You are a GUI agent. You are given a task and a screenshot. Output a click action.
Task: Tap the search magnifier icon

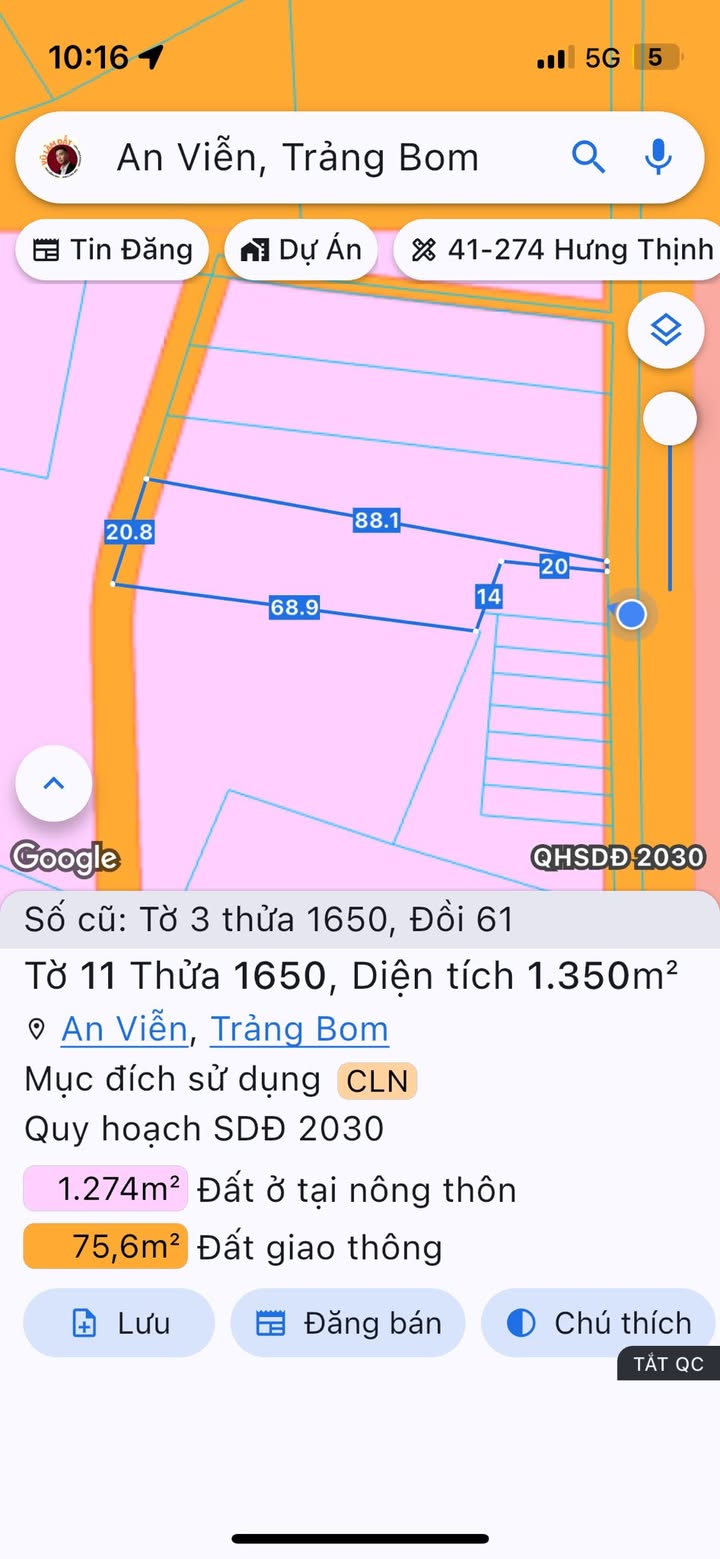pyautogui.click(x=588, y=157)
